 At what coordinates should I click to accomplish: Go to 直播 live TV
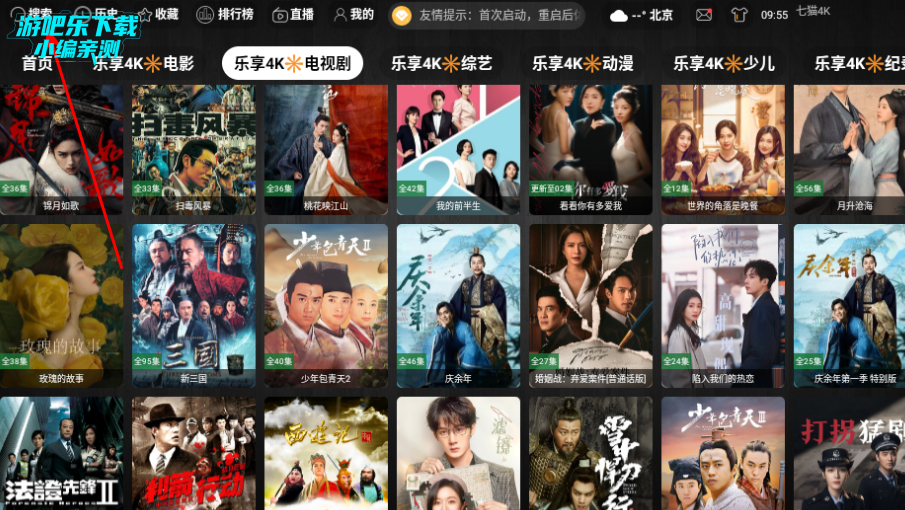tap(293, 15)
